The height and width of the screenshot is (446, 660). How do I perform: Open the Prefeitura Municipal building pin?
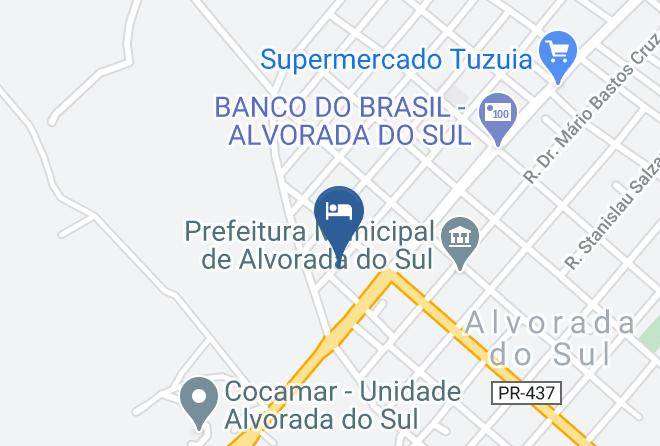[460, 241]
